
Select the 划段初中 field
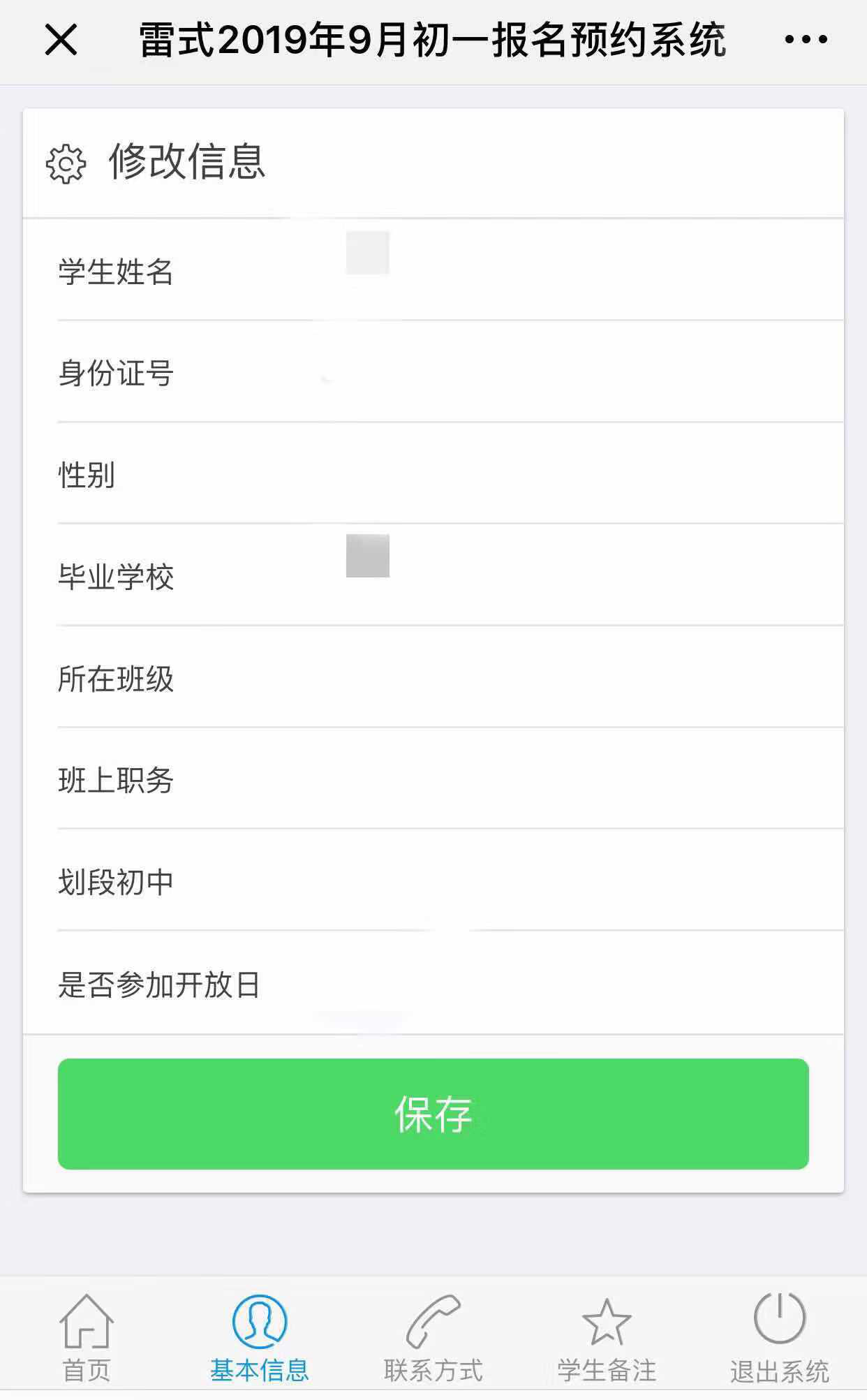558,881
